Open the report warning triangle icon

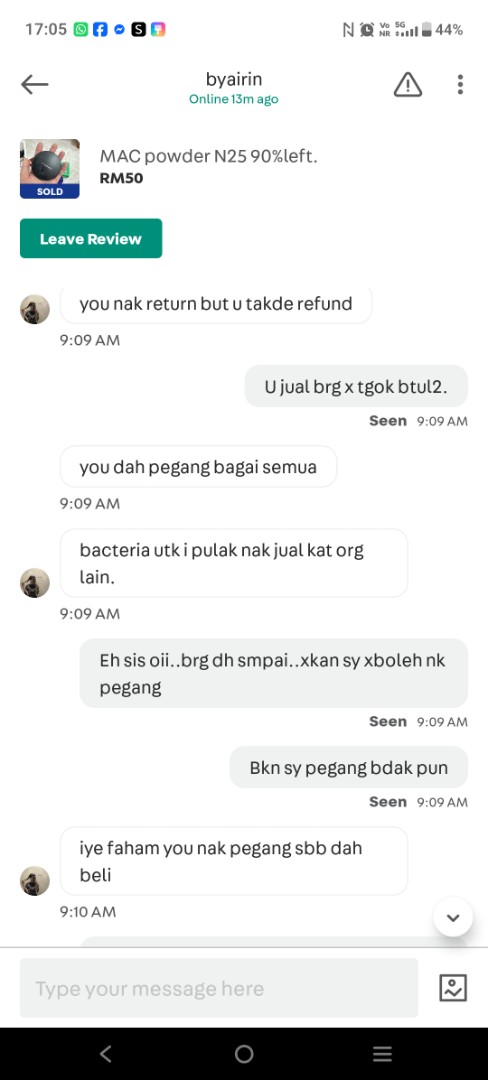[407, 85]
